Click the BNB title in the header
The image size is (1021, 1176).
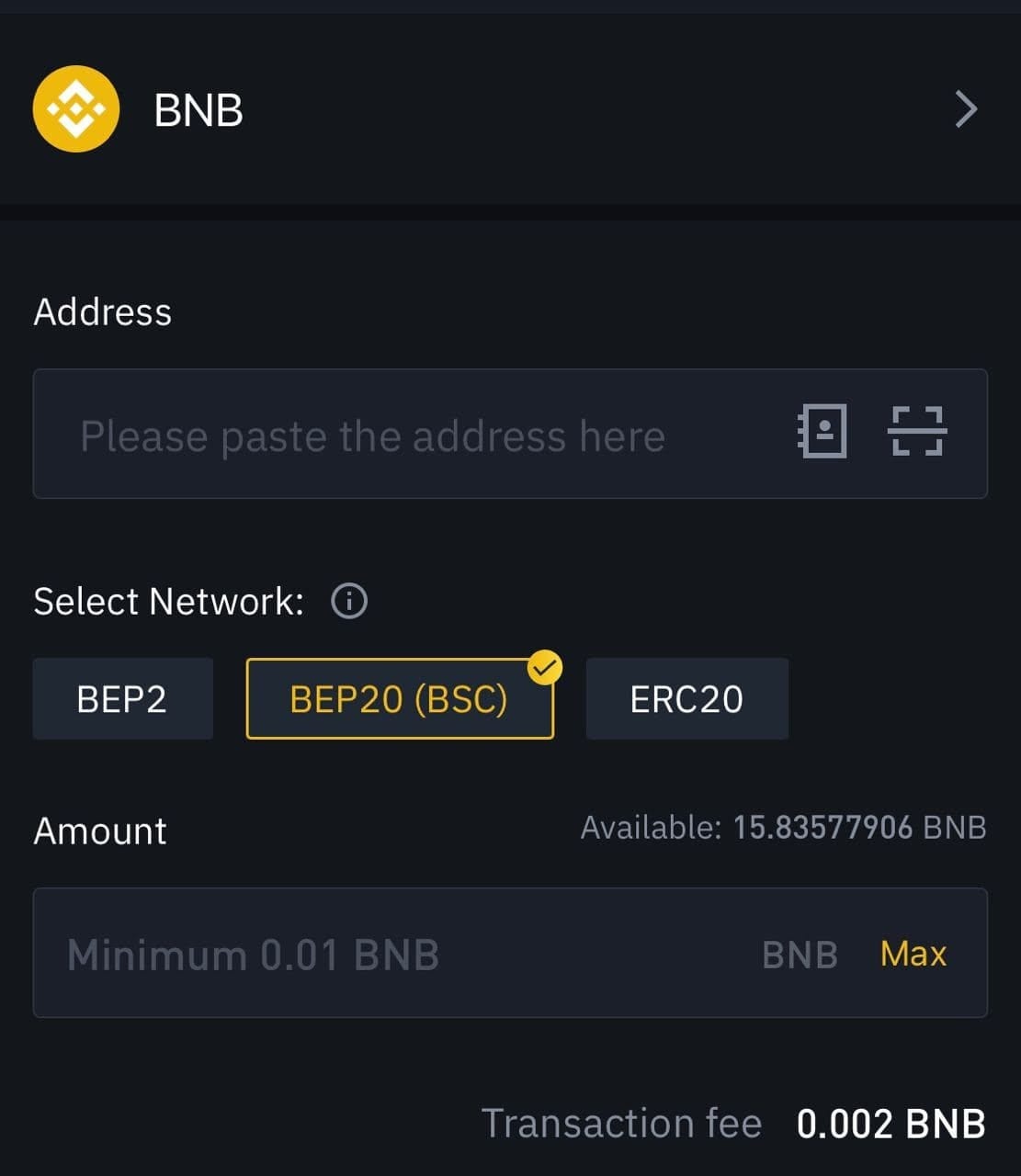click(x=199, y=108)
